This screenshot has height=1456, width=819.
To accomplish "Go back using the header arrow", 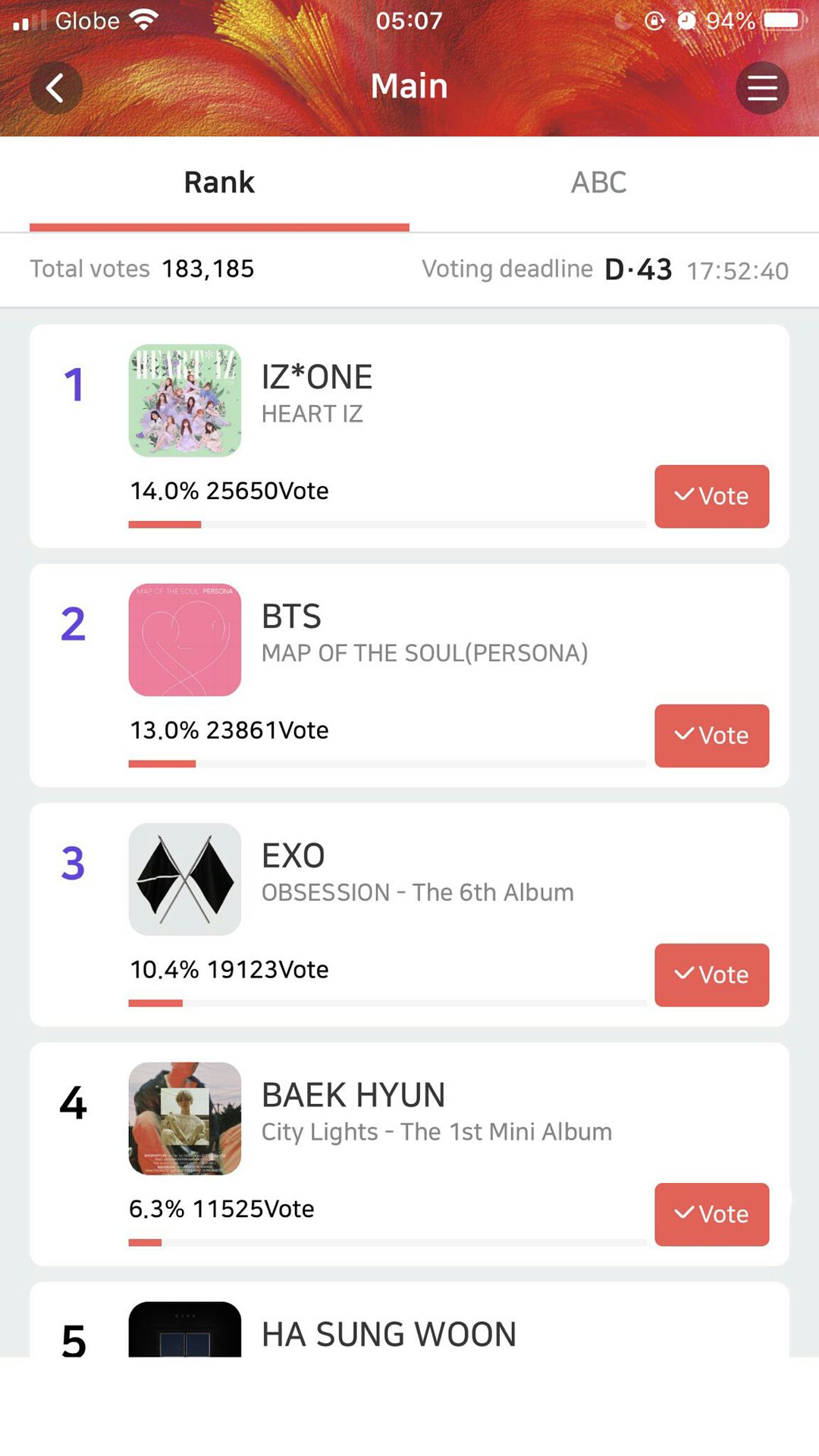I will coord(56,88).
